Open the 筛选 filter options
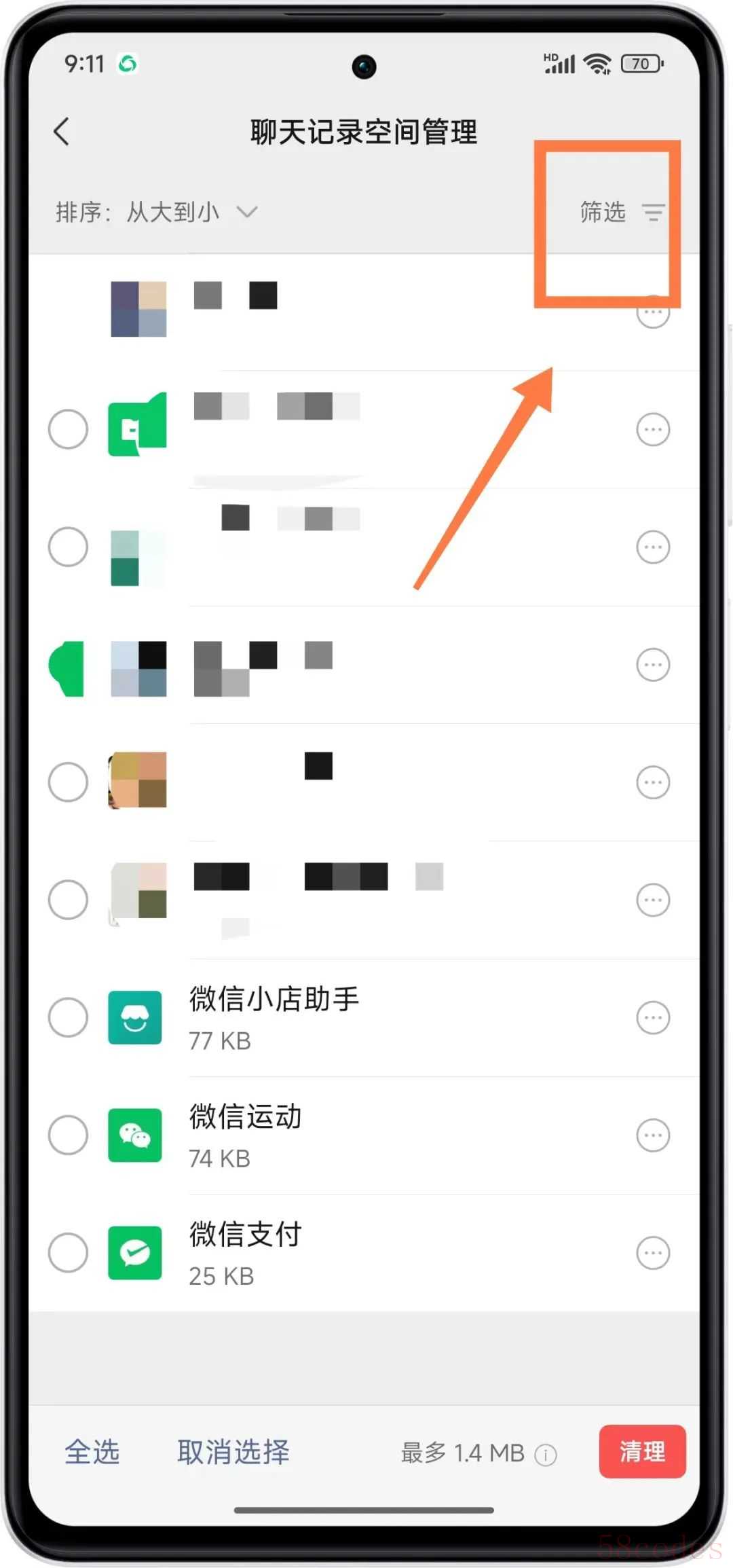Screen dimensions: 733x1568 tap(621, 213)
